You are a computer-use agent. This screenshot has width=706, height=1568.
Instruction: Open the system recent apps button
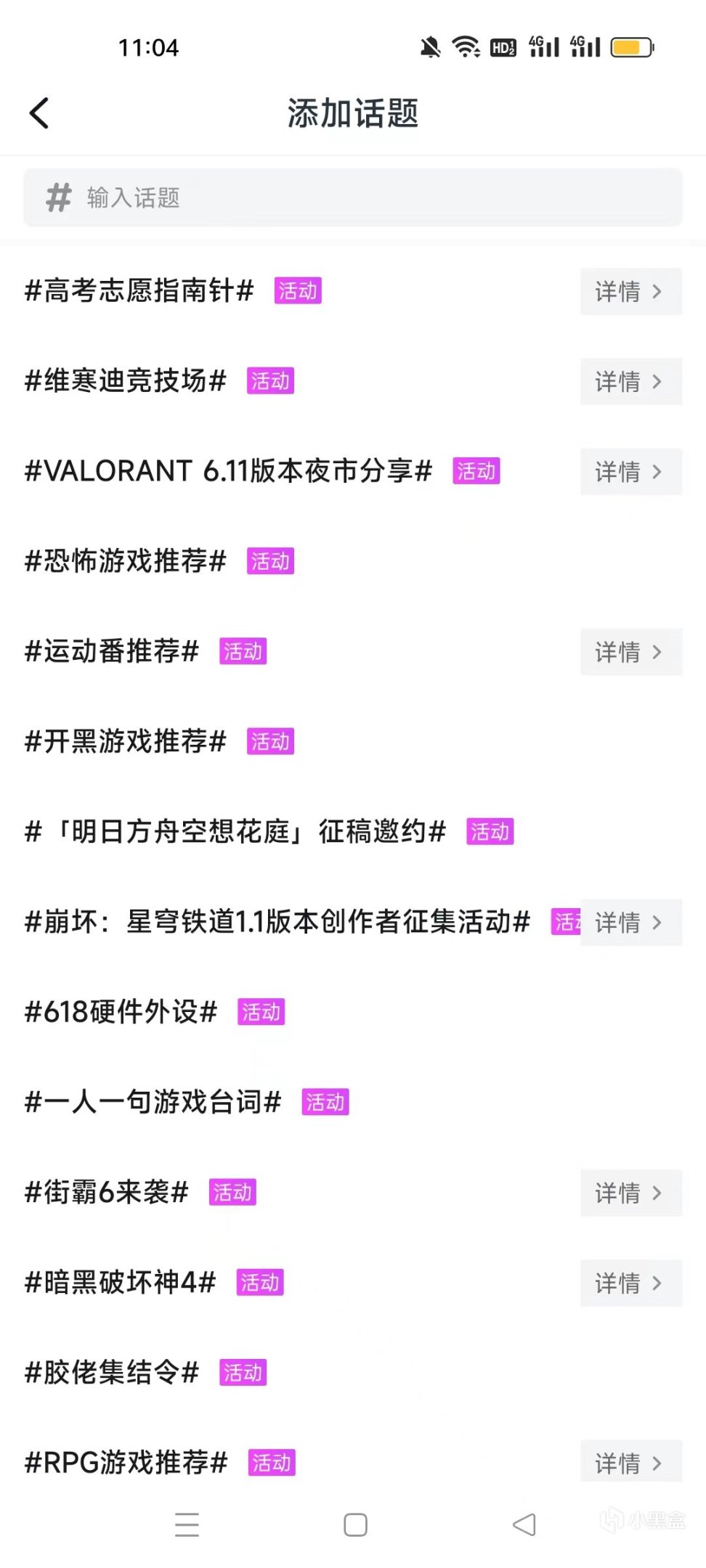tap(187, 1524)
